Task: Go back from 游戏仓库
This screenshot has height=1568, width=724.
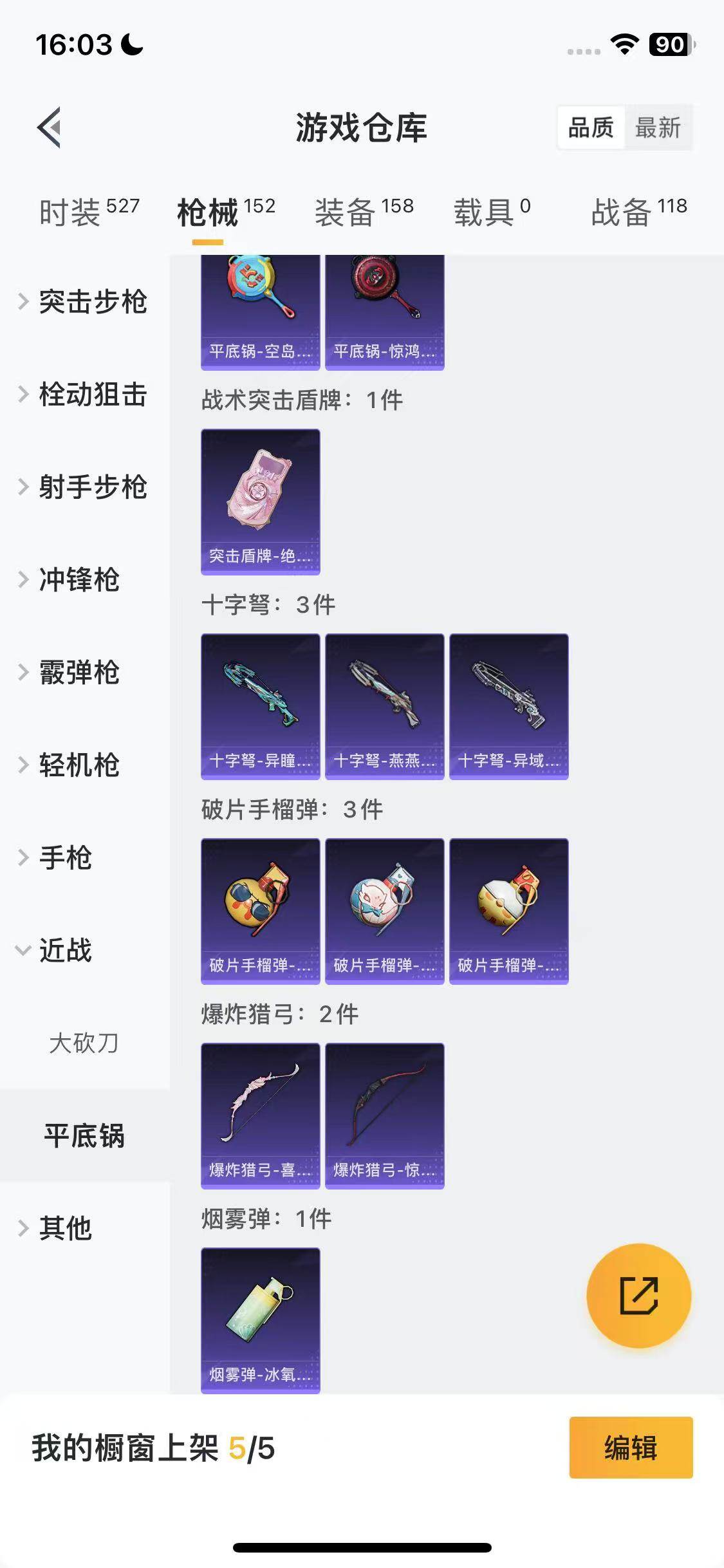Action: pyautogui.click(x=50, y=127)
